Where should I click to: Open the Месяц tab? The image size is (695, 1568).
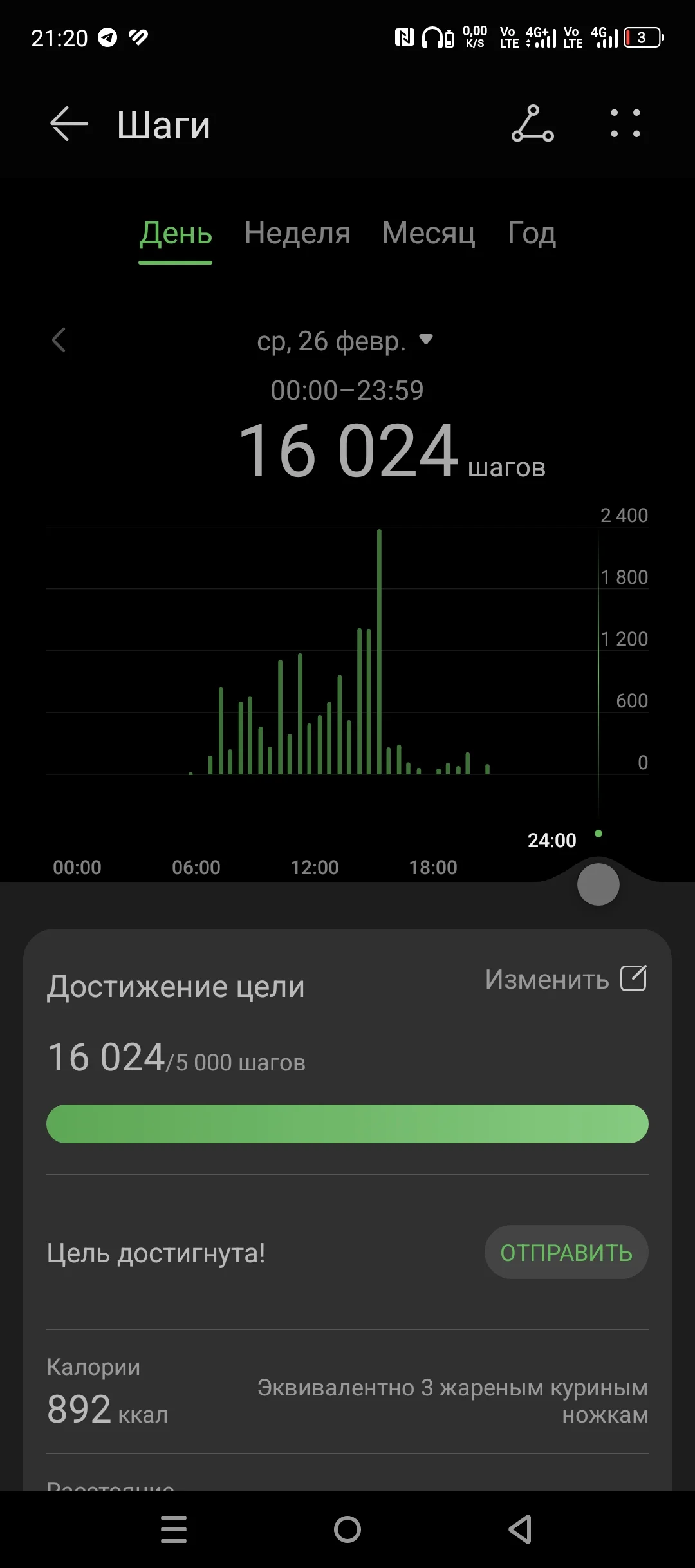(428, 234)
